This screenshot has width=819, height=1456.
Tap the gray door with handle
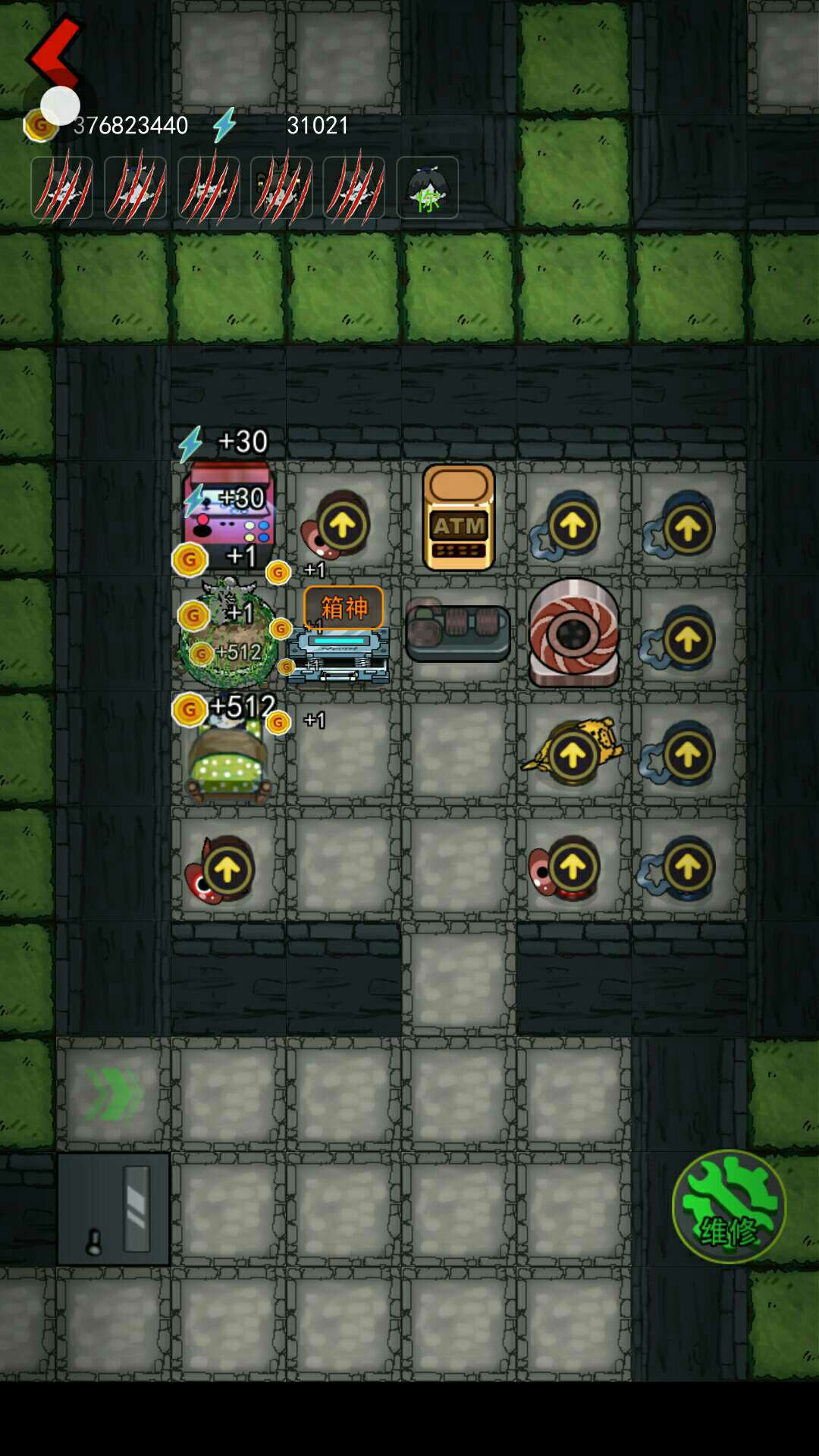coord(114,1209)
